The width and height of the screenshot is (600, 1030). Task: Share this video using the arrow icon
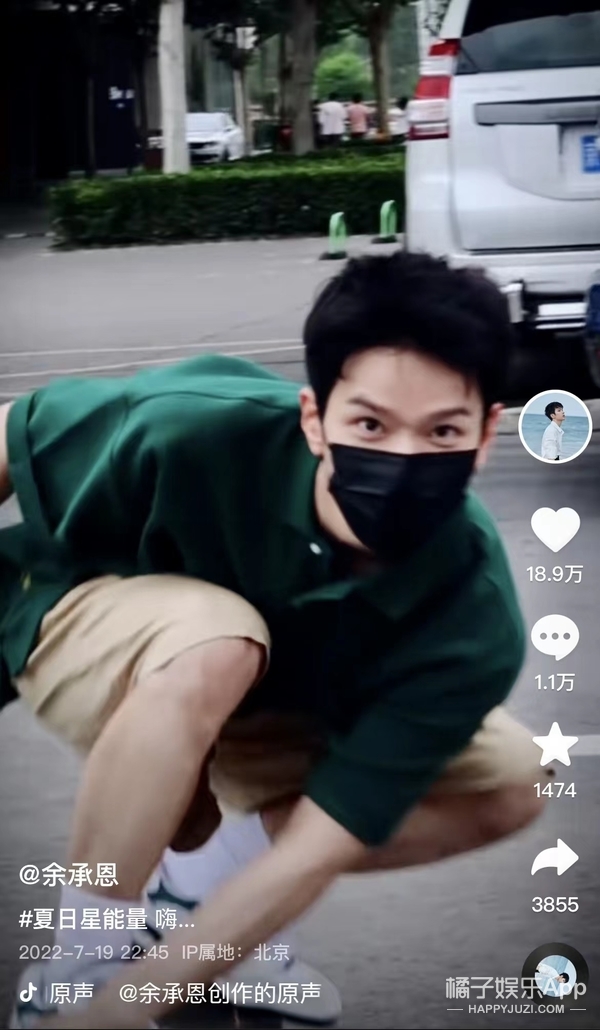(555, 858)
